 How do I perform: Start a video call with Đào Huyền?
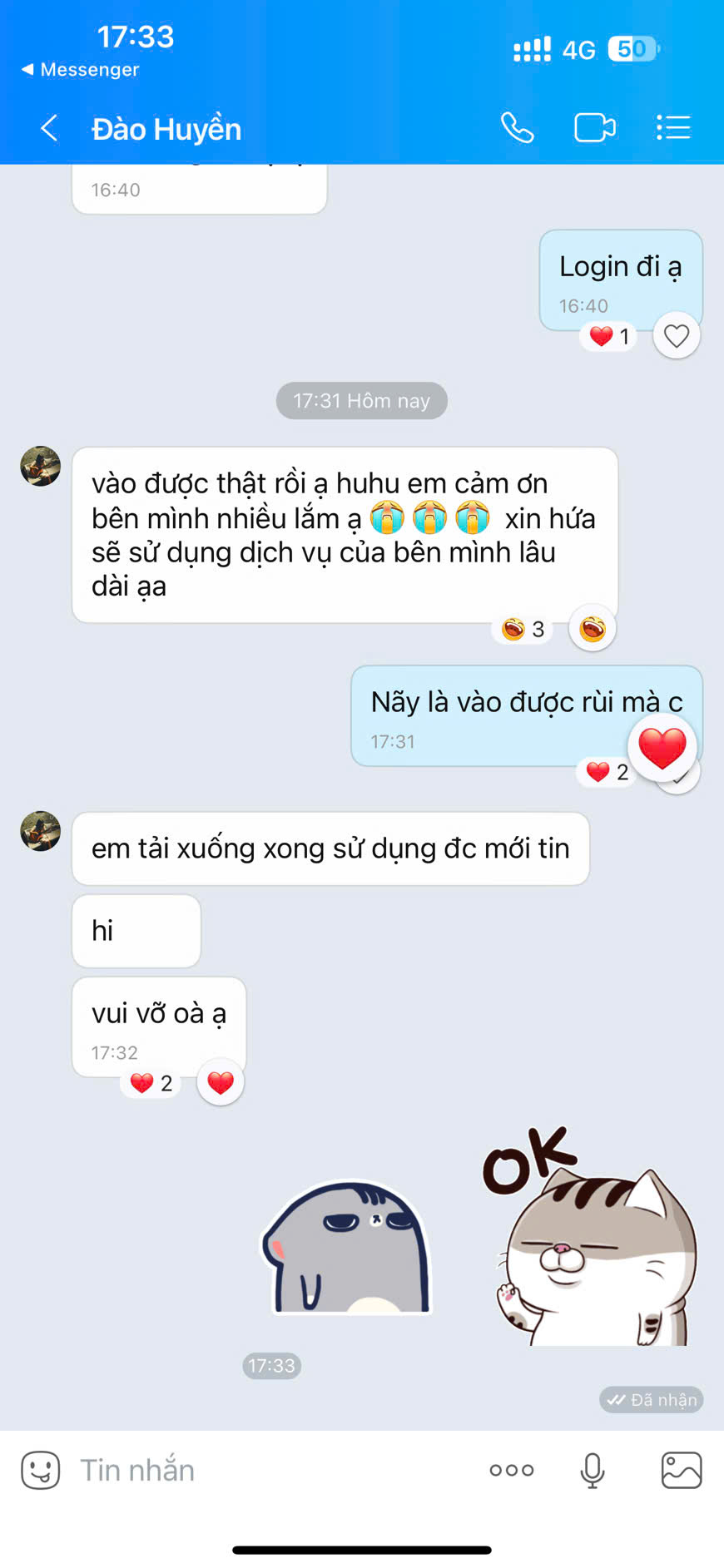[595, 128]
